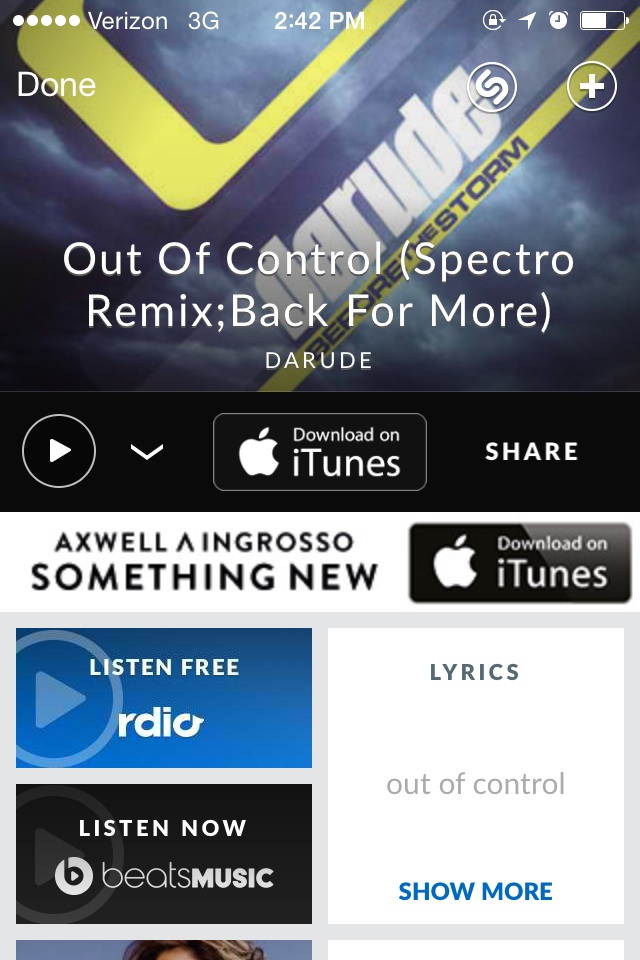Image resolution: width=640 pixels, height=960 pixels.
Task: Tap Done to close the track page
Action: pyautogui.click(x=56, y=85)
